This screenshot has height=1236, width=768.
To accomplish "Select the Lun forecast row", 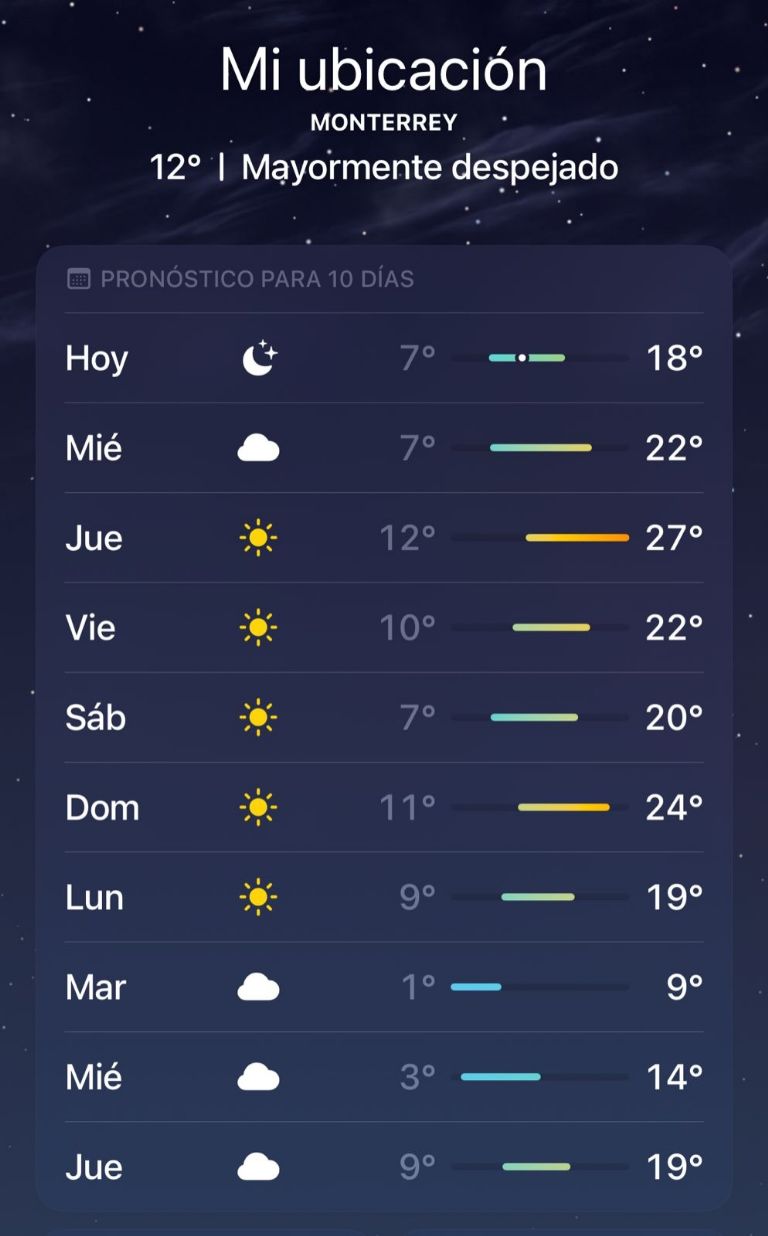I will (384, 897).
